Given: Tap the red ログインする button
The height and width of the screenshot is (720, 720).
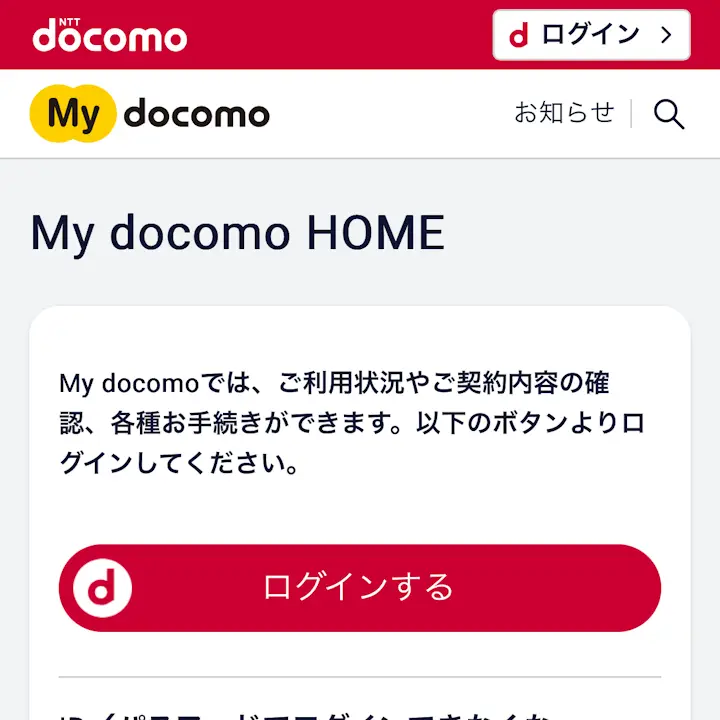Looking at the screenshot, I should tap(360, 588).
